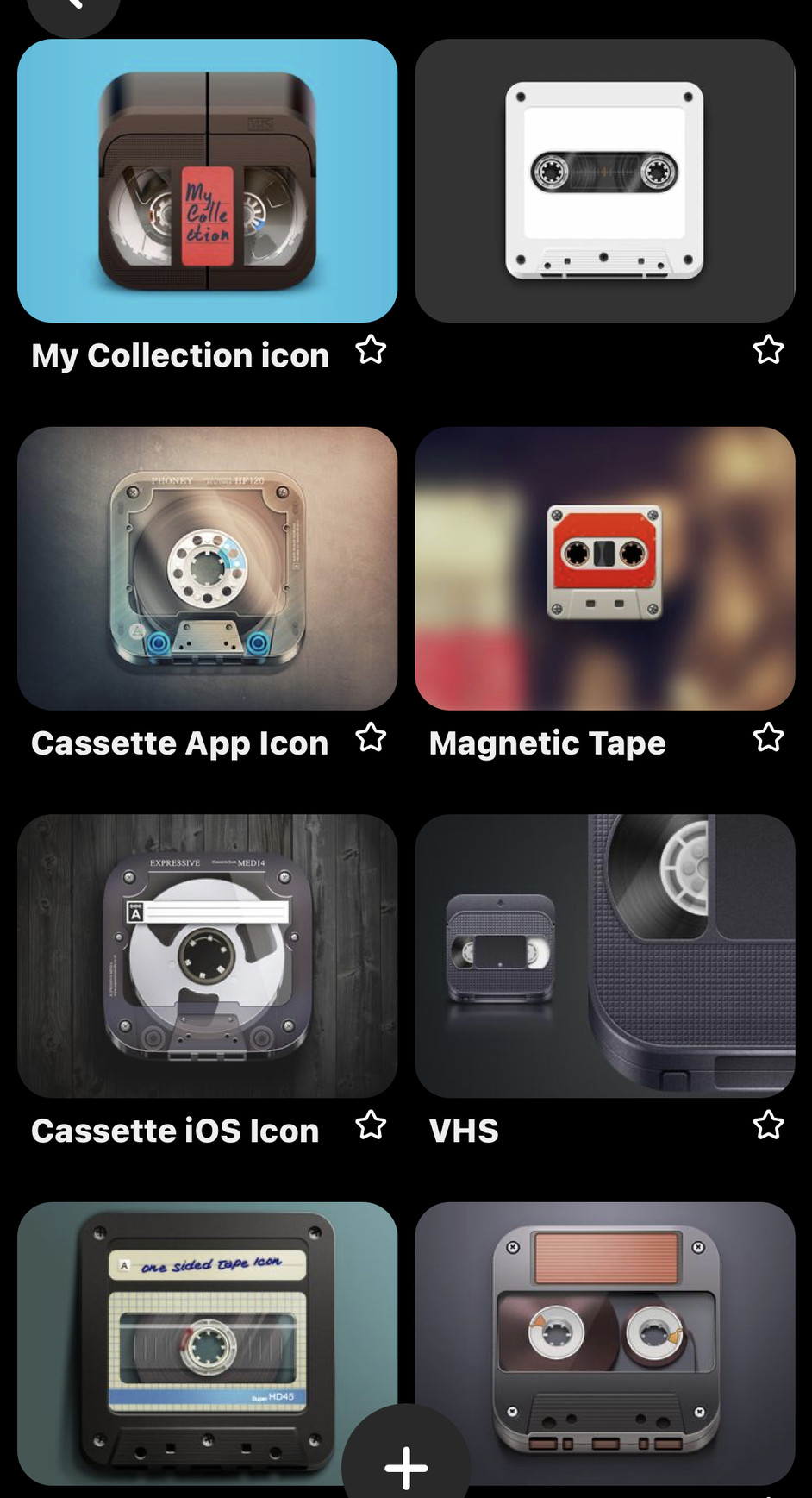Favorite the Cassette iOS Icon pin
Viewport: 812px width, 1498px height.
click(371, 1125)
